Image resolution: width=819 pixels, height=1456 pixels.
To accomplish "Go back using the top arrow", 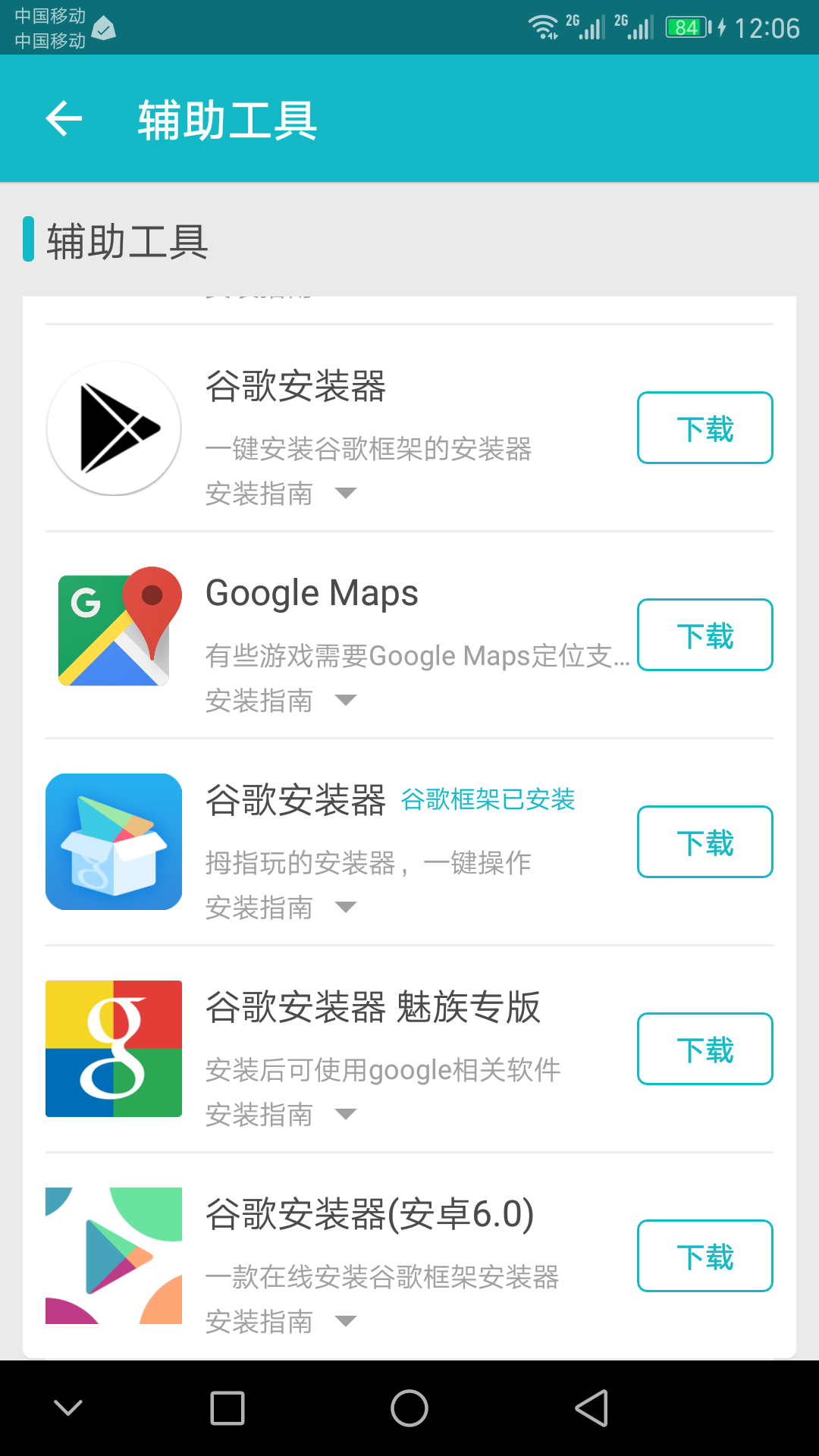I will pyautogui.click(x=64, y=119).
